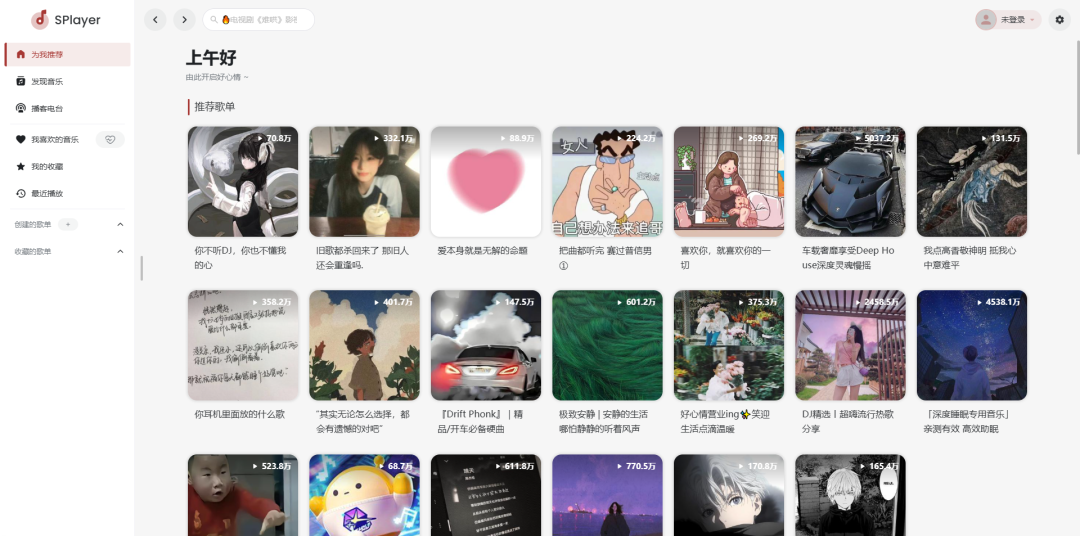Tap the heartbeat mode icon beside 我喜欢的音乐
The image size is (1080, 536).
pyautogui.click(x=110, y=140)
